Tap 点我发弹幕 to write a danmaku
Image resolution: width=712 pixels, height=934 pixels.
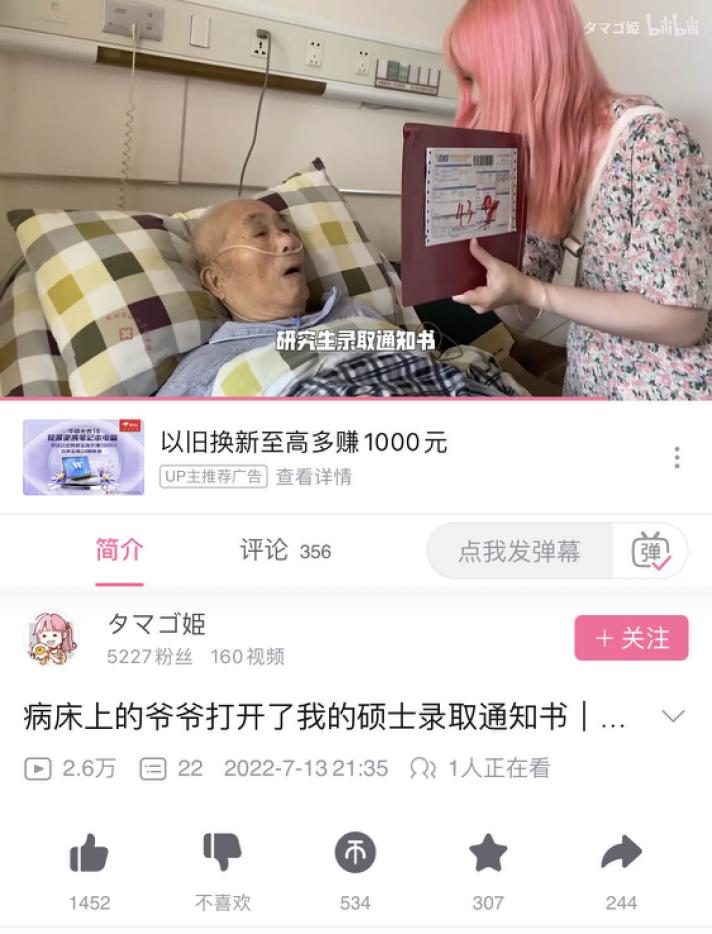pyautogui.click(x=519, y=551)
